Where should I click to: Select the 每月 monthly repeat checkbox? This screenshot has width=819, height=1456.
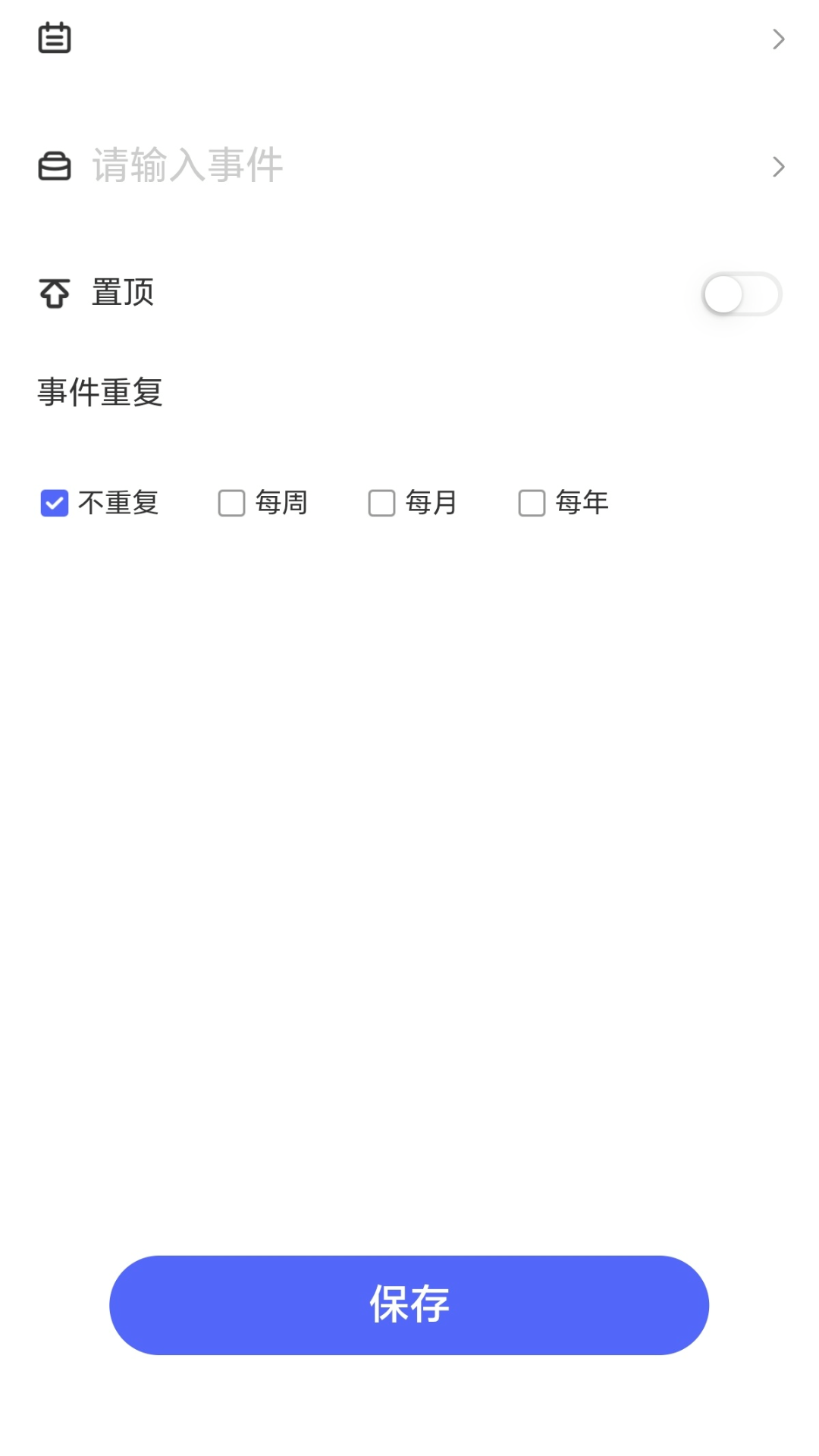[381, 503]
